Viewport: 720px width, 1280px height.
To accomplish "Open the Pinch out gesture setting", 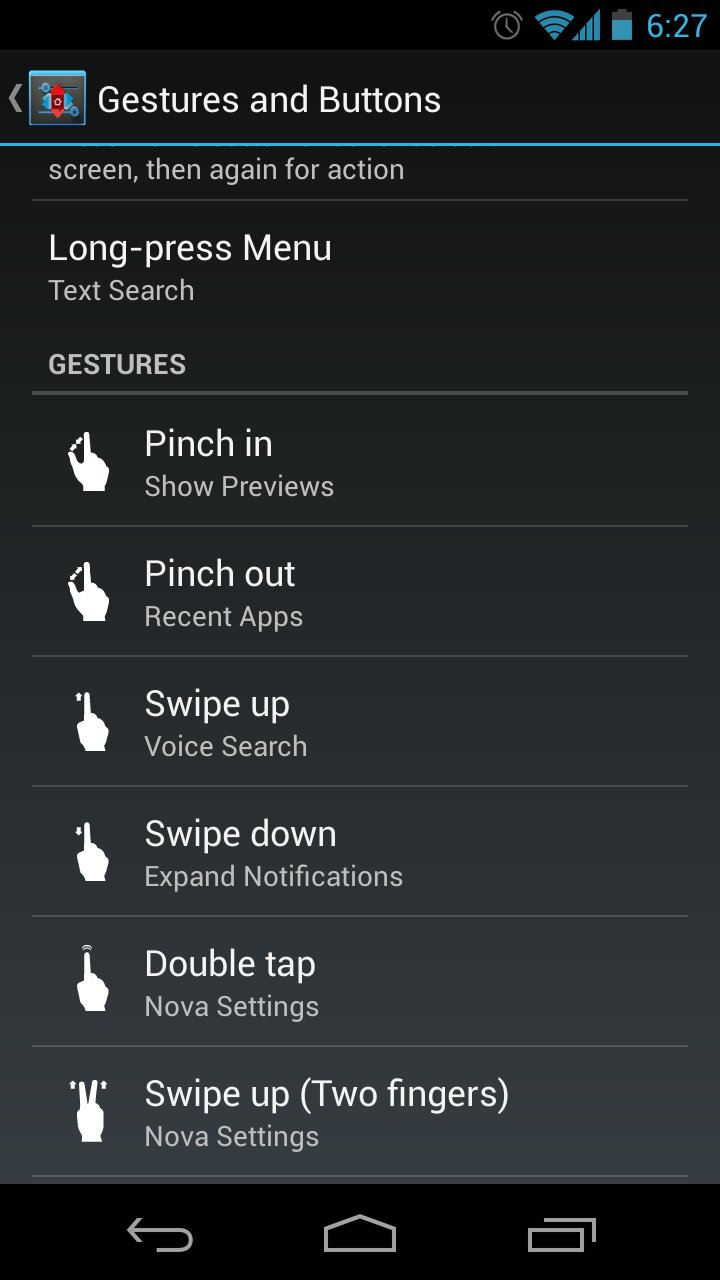I will (360, 591).
